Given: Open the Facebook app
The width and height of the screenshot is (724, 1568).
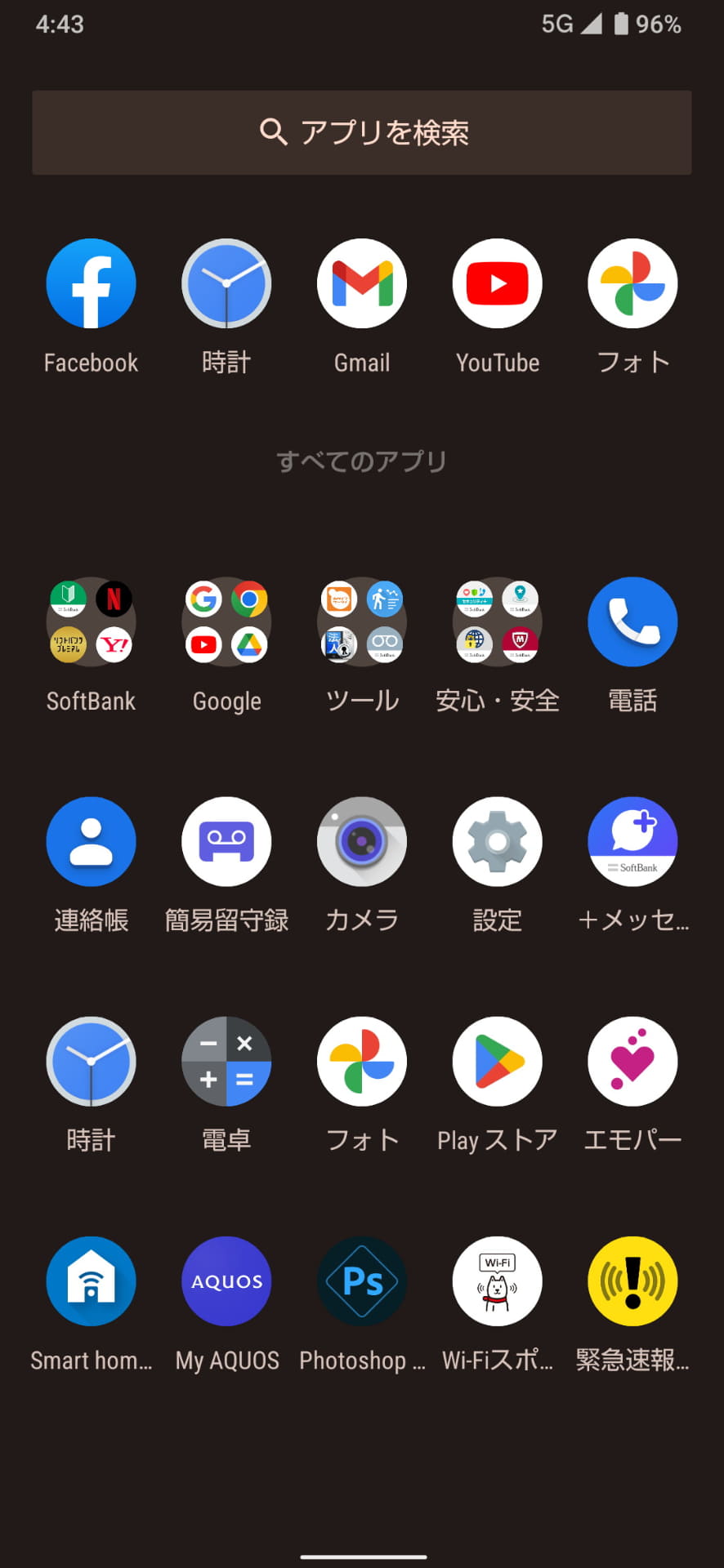Looking at the screenshot, I should (91, 283).
